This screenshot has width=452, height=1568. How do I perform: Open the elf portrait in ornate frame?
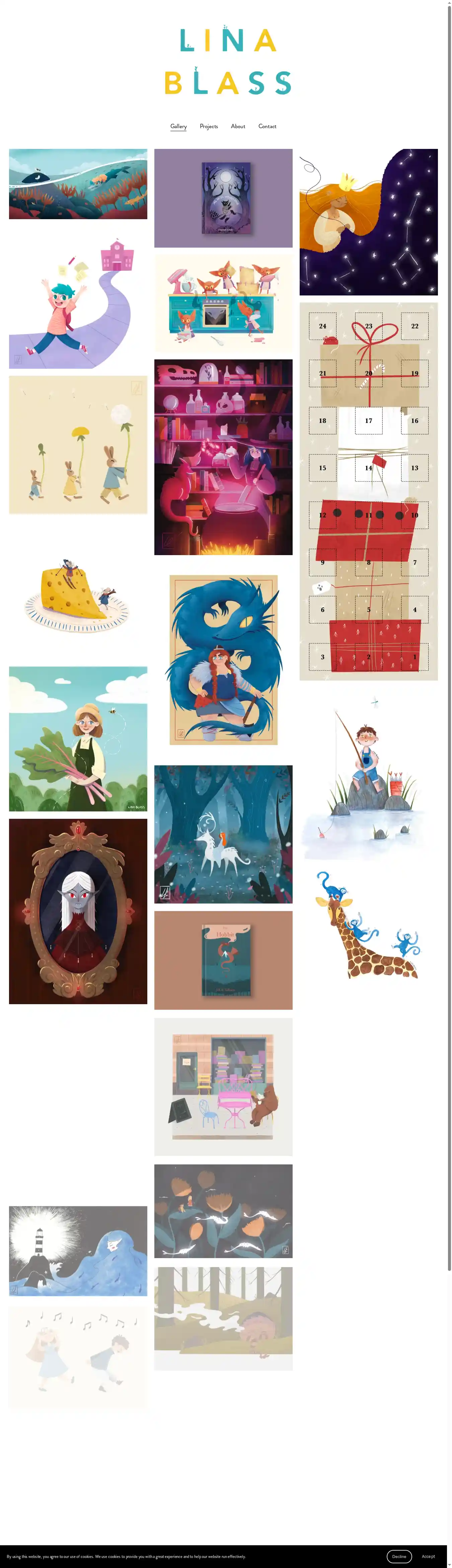click(78, 910)
